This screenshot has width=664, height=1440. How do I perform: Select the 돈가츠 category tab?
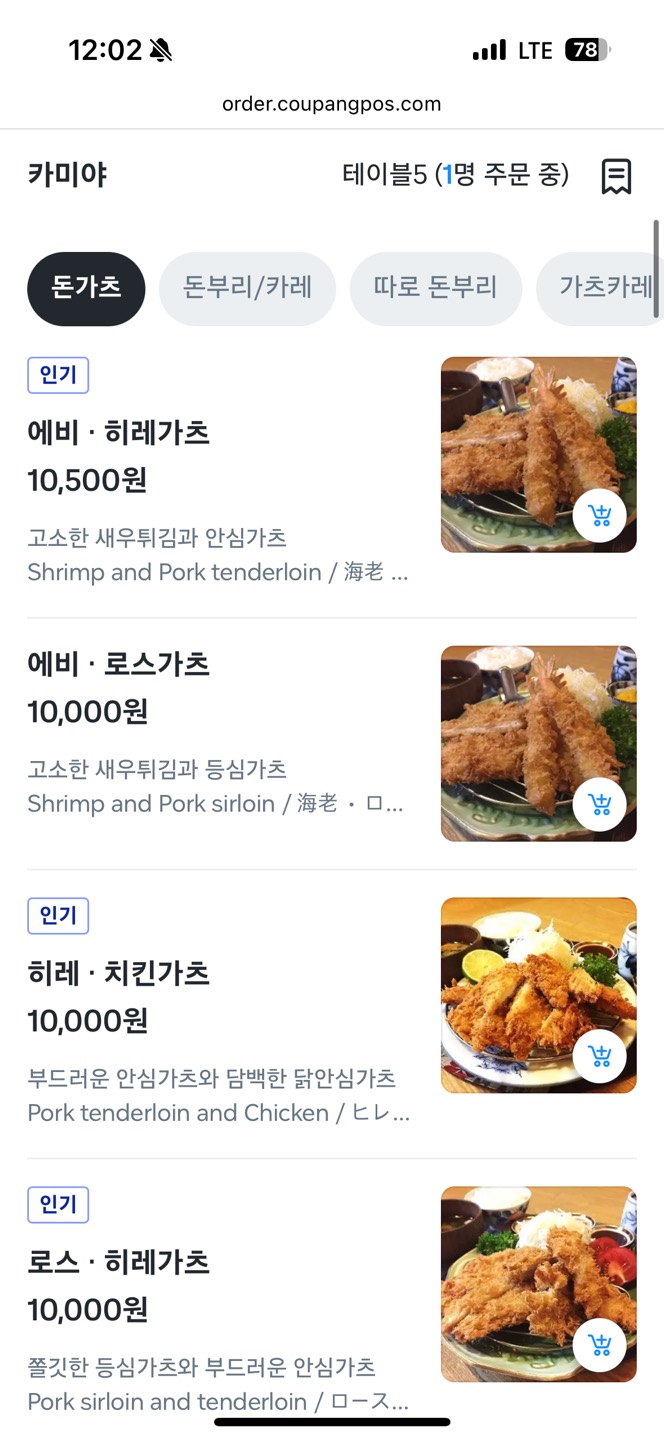[86, 289]
